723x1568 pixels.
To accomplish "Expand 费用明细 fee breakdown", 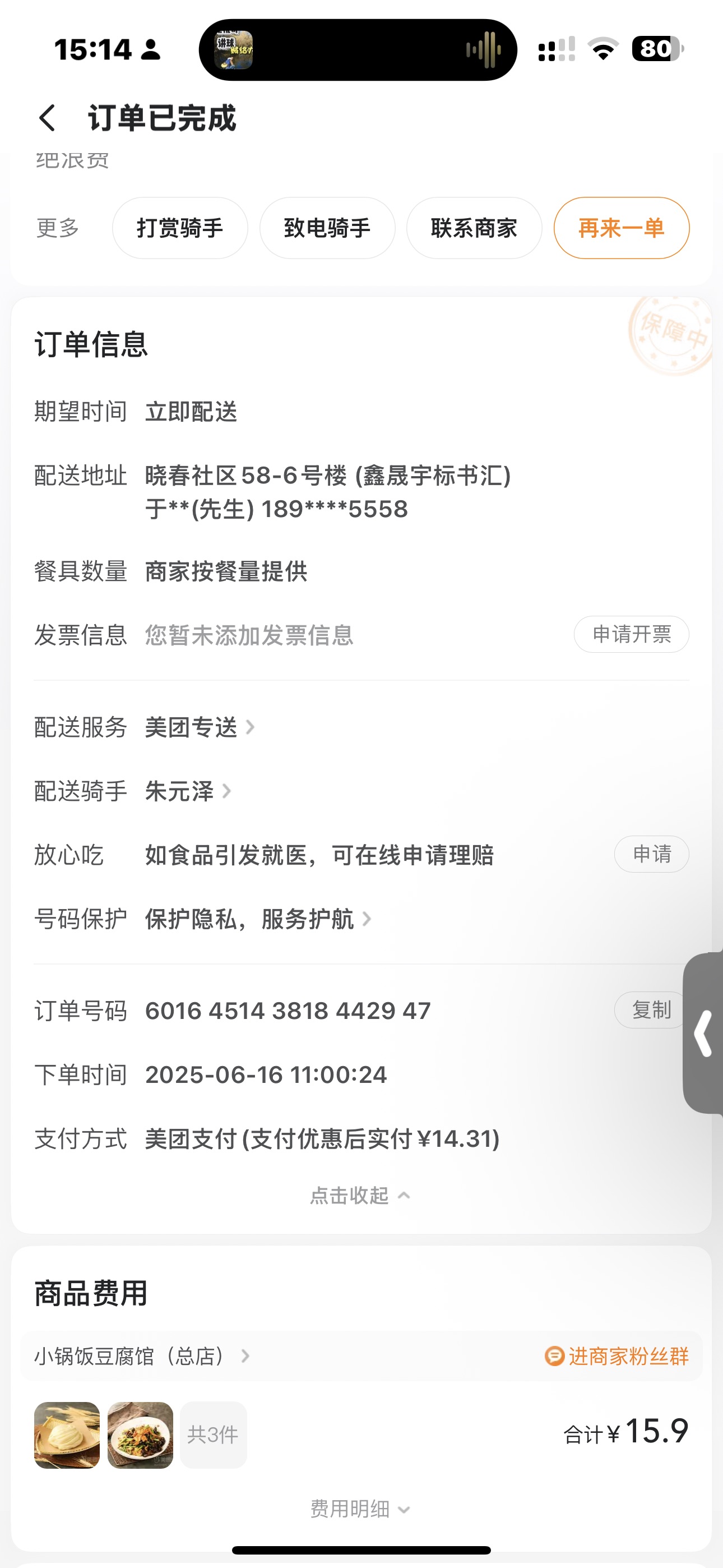I will pos(360,1509).
